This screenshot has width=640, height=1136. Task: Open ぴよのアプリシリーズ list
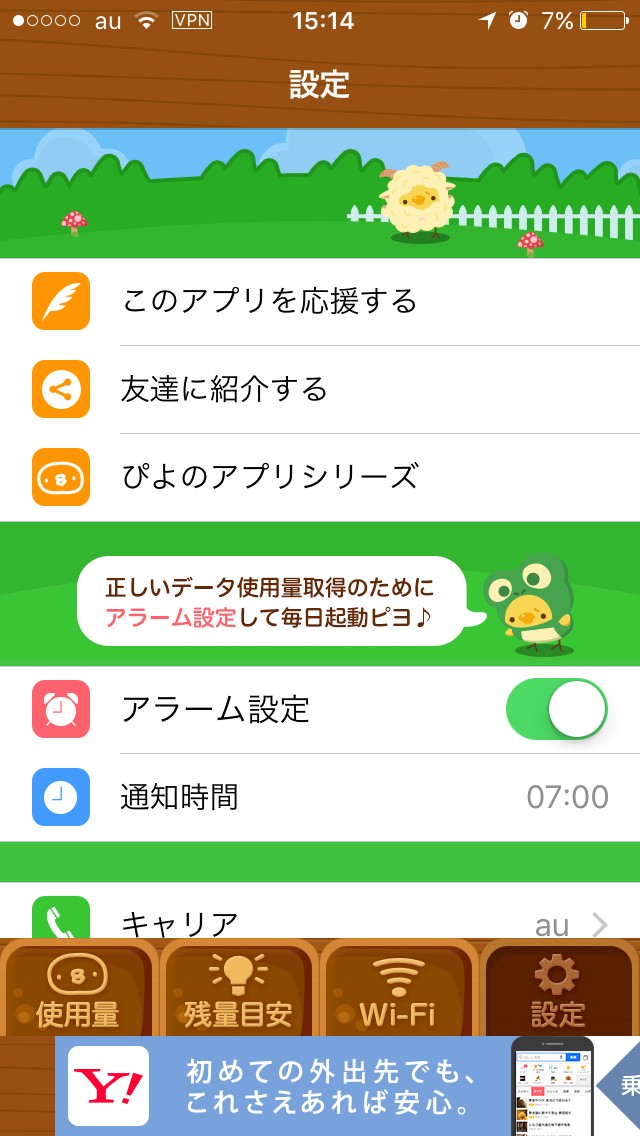tap(320, 476)
